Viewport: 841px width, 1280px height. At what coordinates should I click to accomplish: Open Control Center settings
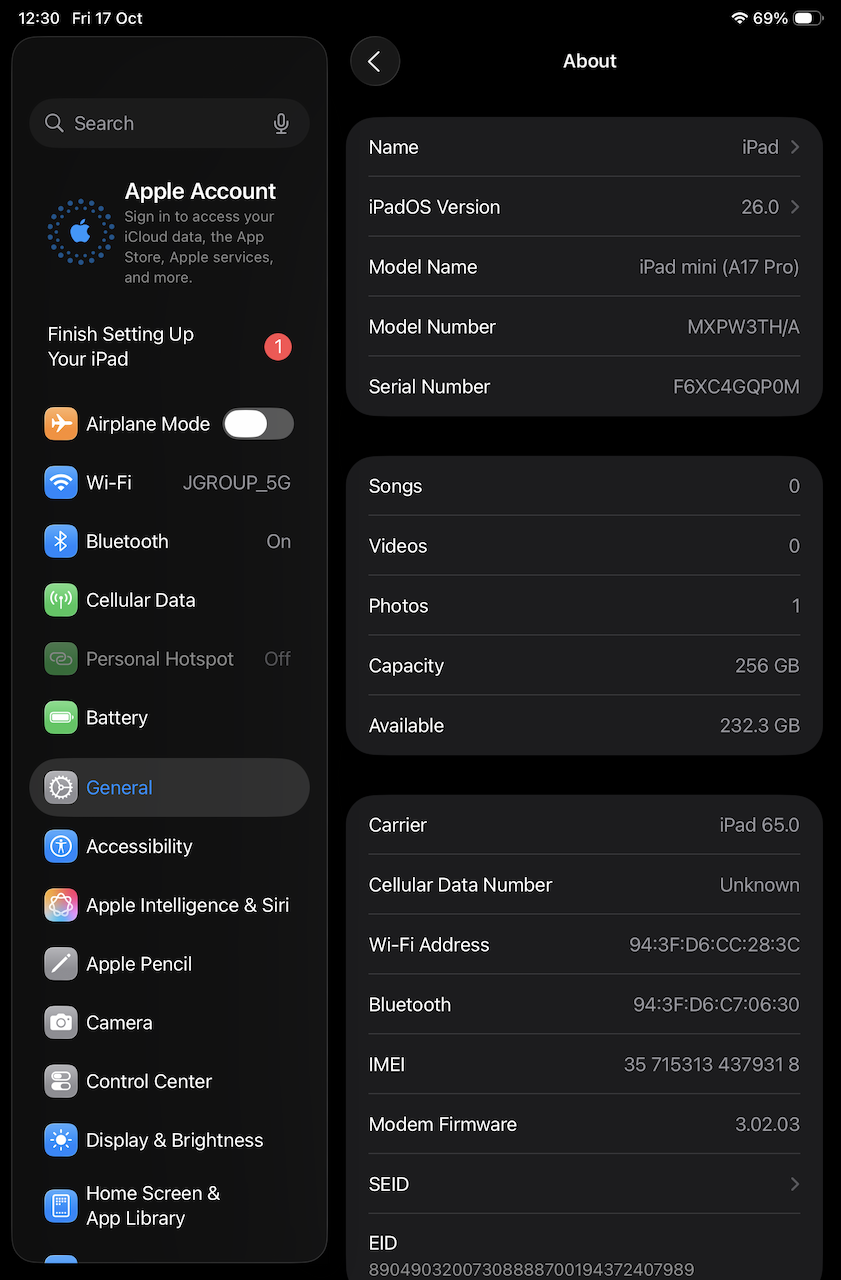(170, 1081)
